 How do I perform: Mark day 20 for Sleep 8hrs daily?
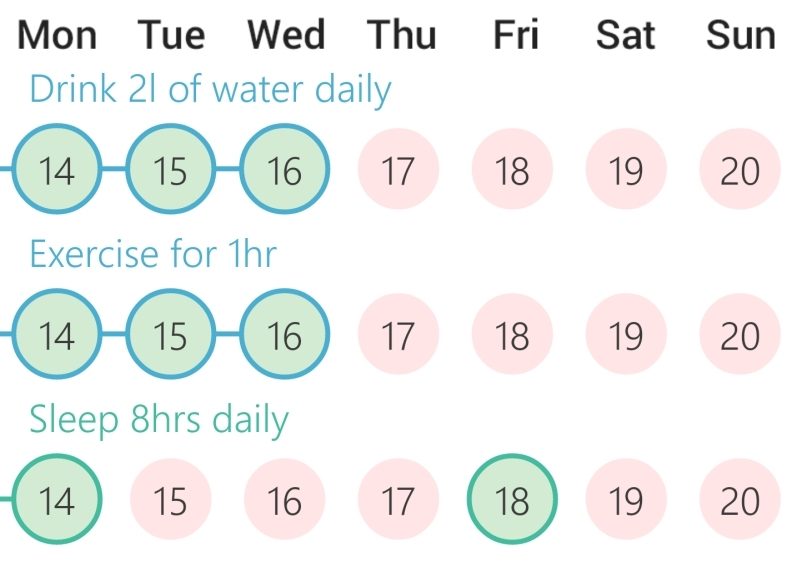pos(740,499)
